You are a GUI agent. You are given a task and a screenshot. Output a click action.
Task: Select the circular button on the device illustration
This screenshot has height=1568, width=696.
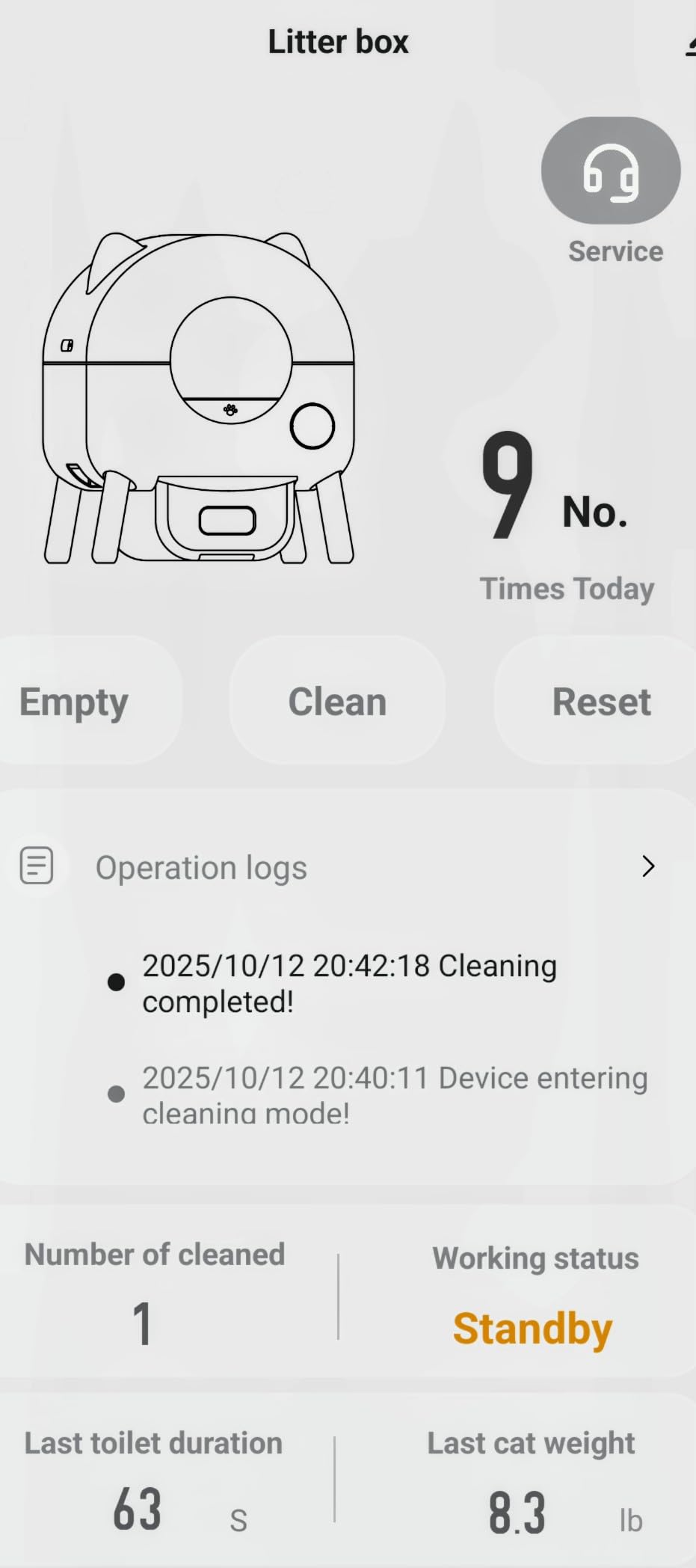pyautogui.click(x=312, y=423)
